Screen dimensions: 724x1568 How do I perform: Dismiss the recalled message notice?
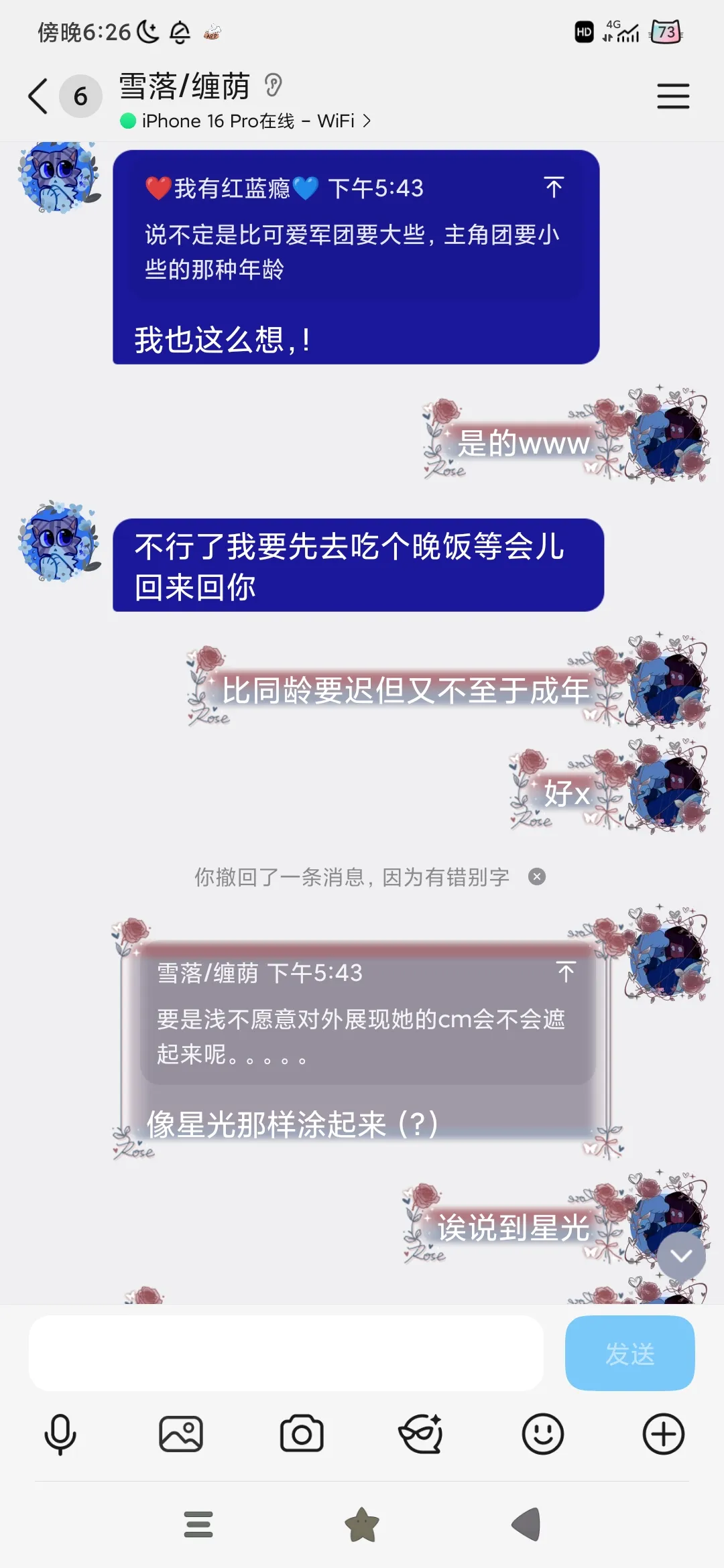[537, 876]
